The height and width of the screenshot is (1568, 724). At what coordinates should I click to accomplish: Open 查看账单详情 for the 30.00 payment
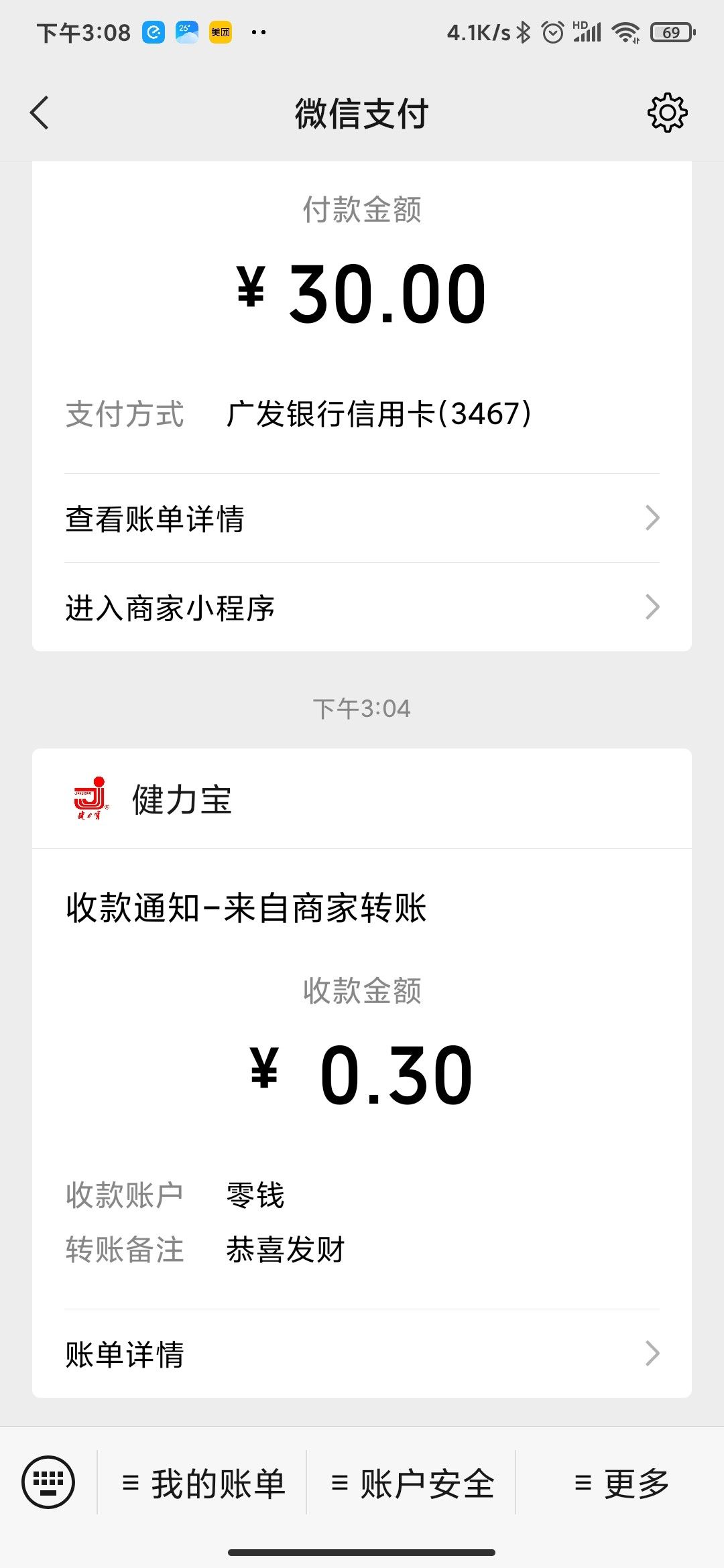(362, 519)
